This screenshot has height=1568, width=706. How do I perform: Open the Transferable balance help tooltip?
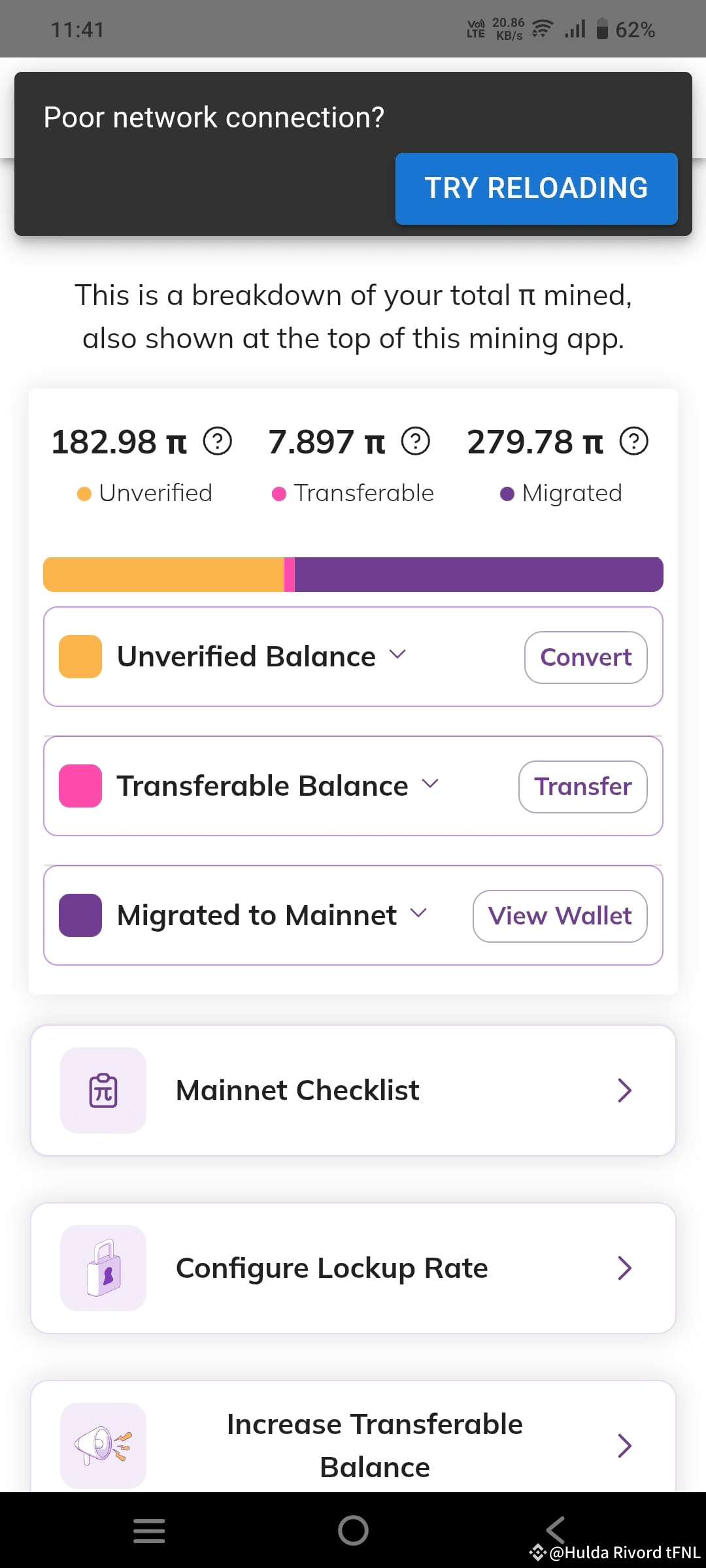click(416, 442)
